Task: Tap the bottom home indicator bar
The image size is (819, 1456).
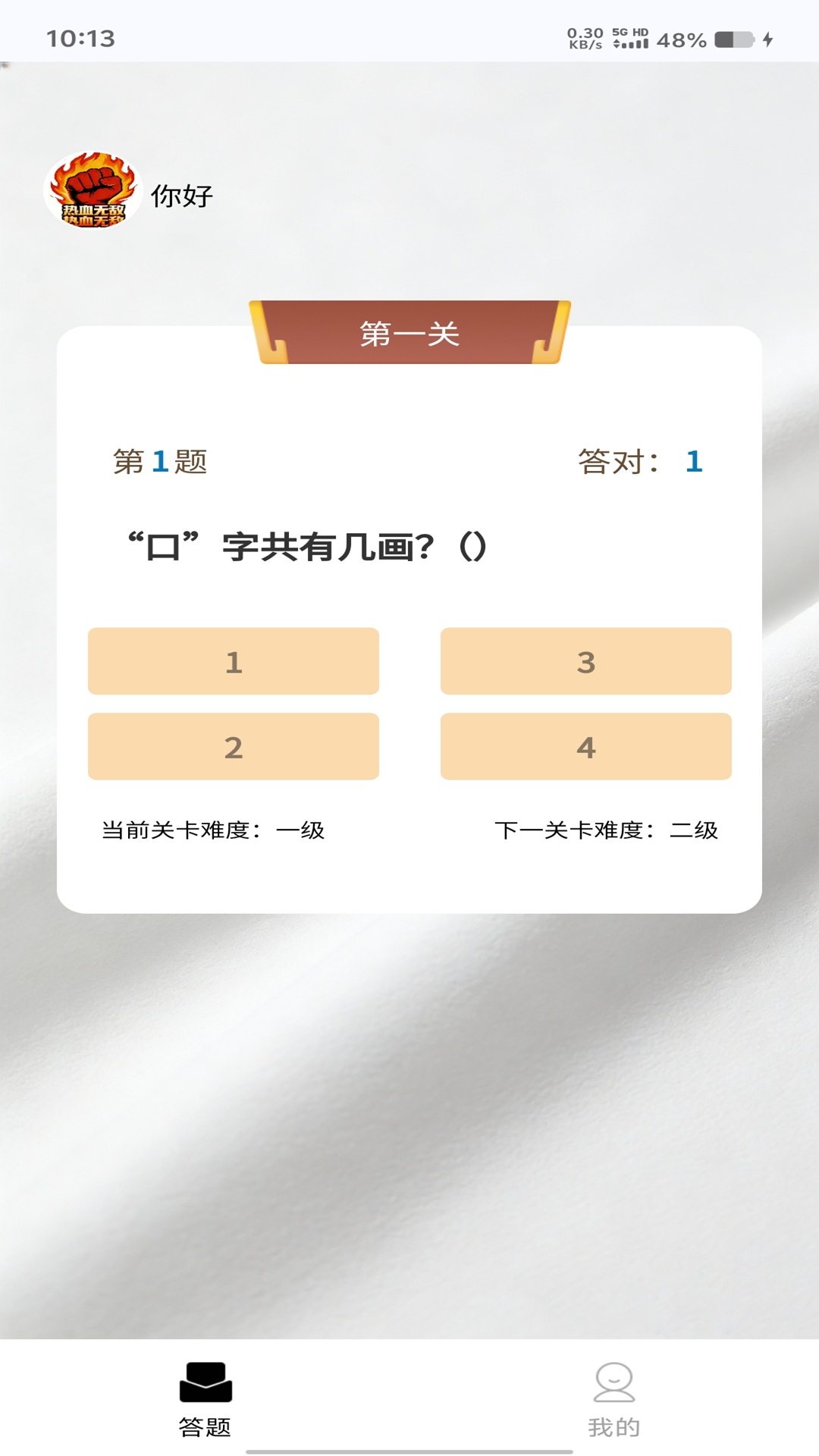Action: tap(409, 1451)
